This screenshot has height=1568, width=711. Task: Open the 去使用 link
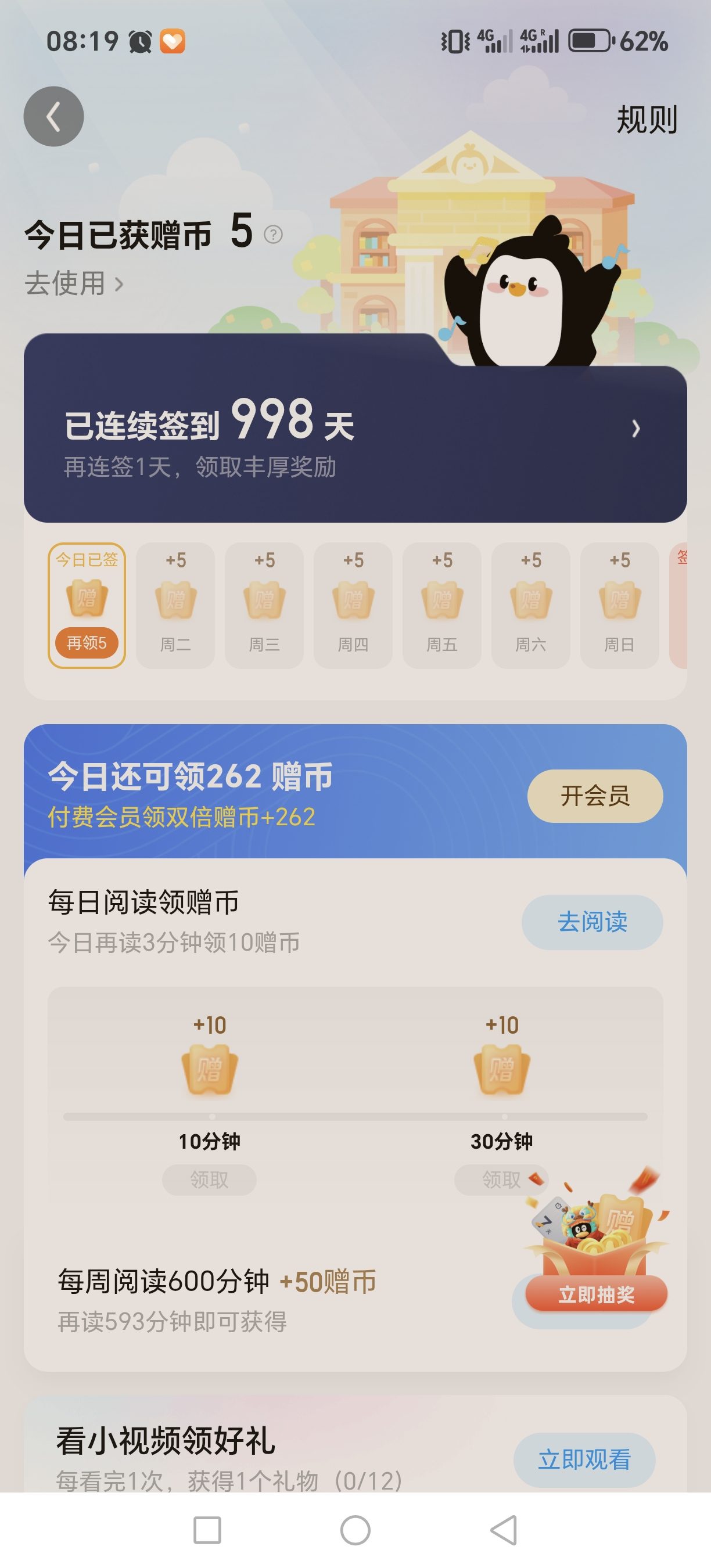coord(74,283)
